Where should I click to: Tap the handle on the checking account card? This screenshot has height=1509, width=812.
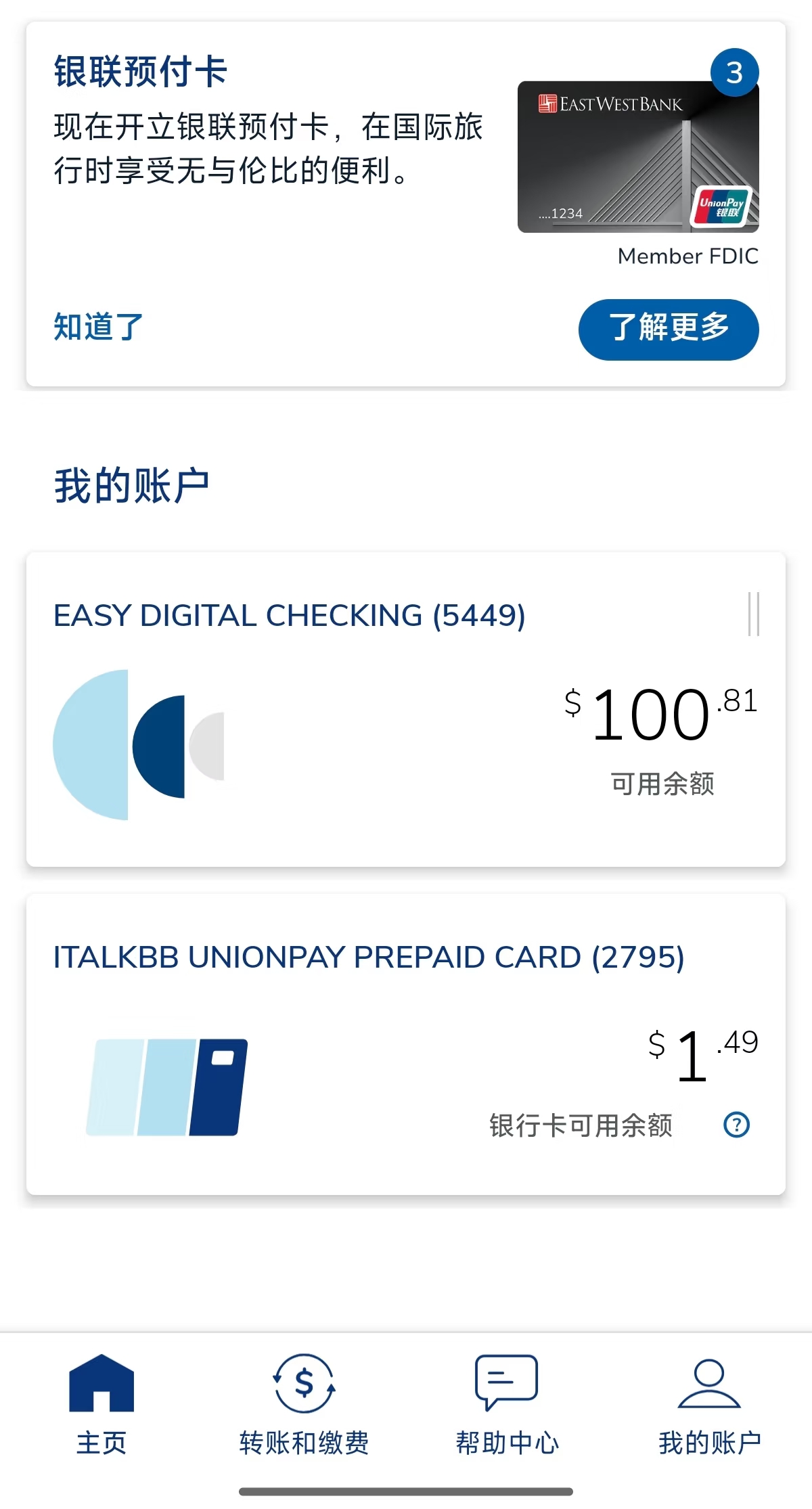tap(754, 614)
